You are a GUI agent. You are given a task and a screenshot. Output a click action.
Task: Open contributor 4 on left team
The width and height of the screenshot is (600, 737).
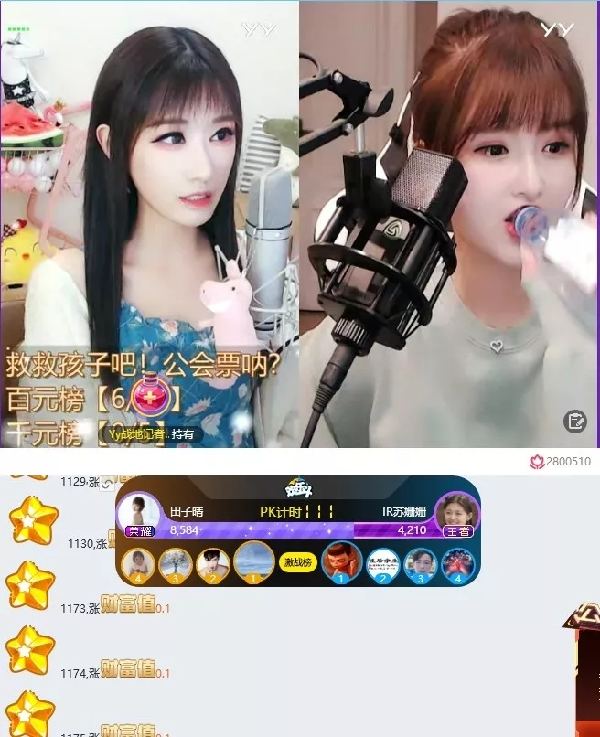[x=138, y=564]
